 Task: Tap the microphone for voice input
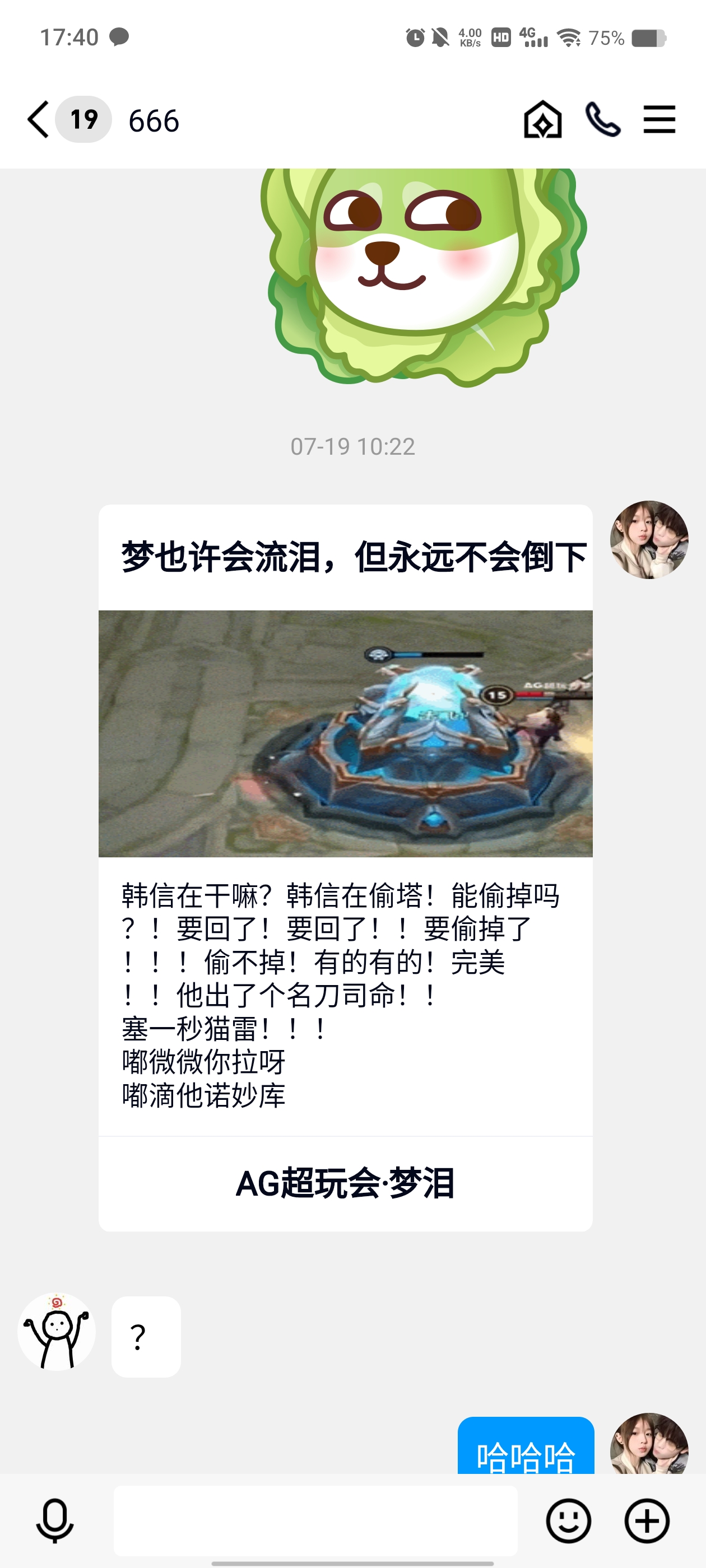[55, 1520]
